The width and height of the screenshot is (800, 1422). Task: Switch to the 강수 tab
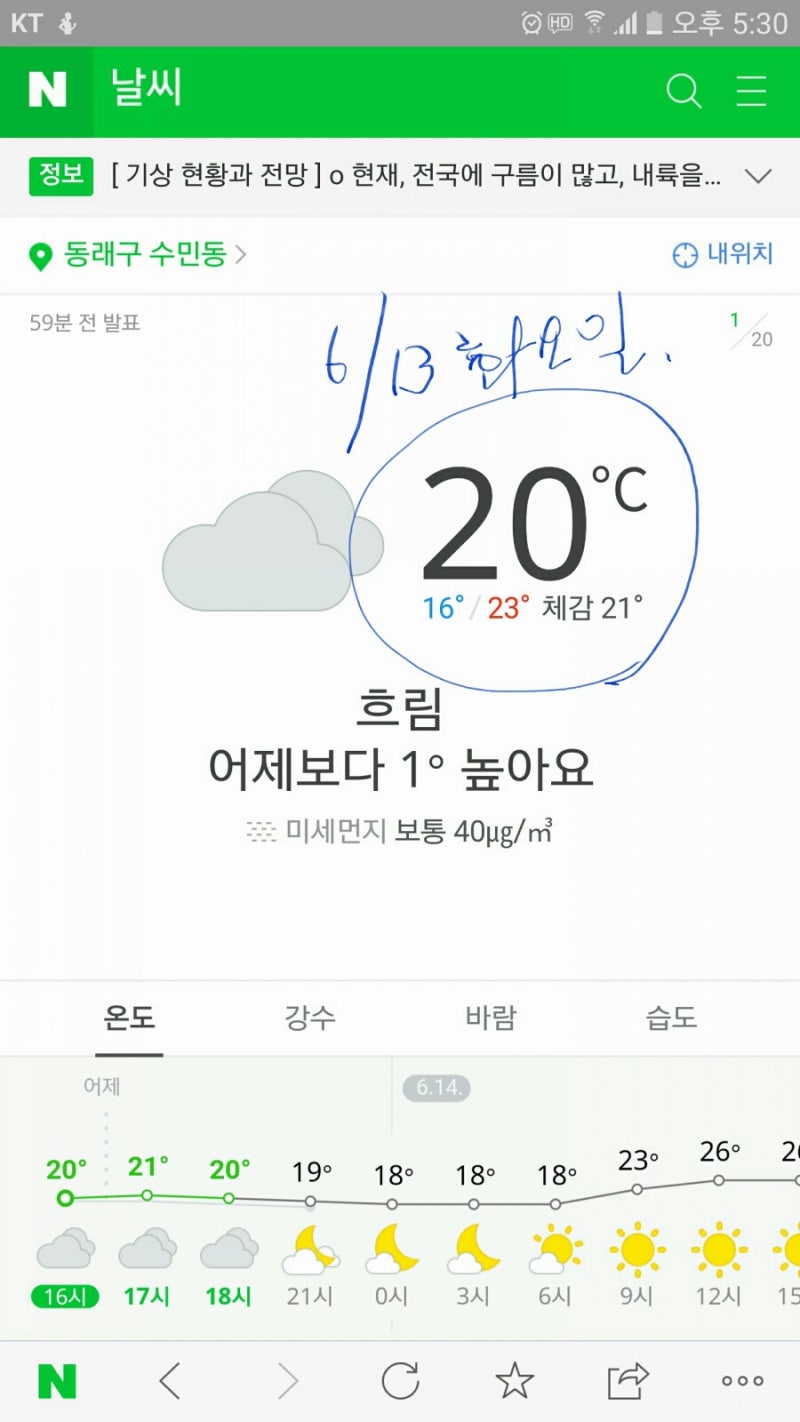coord(310,1018)
